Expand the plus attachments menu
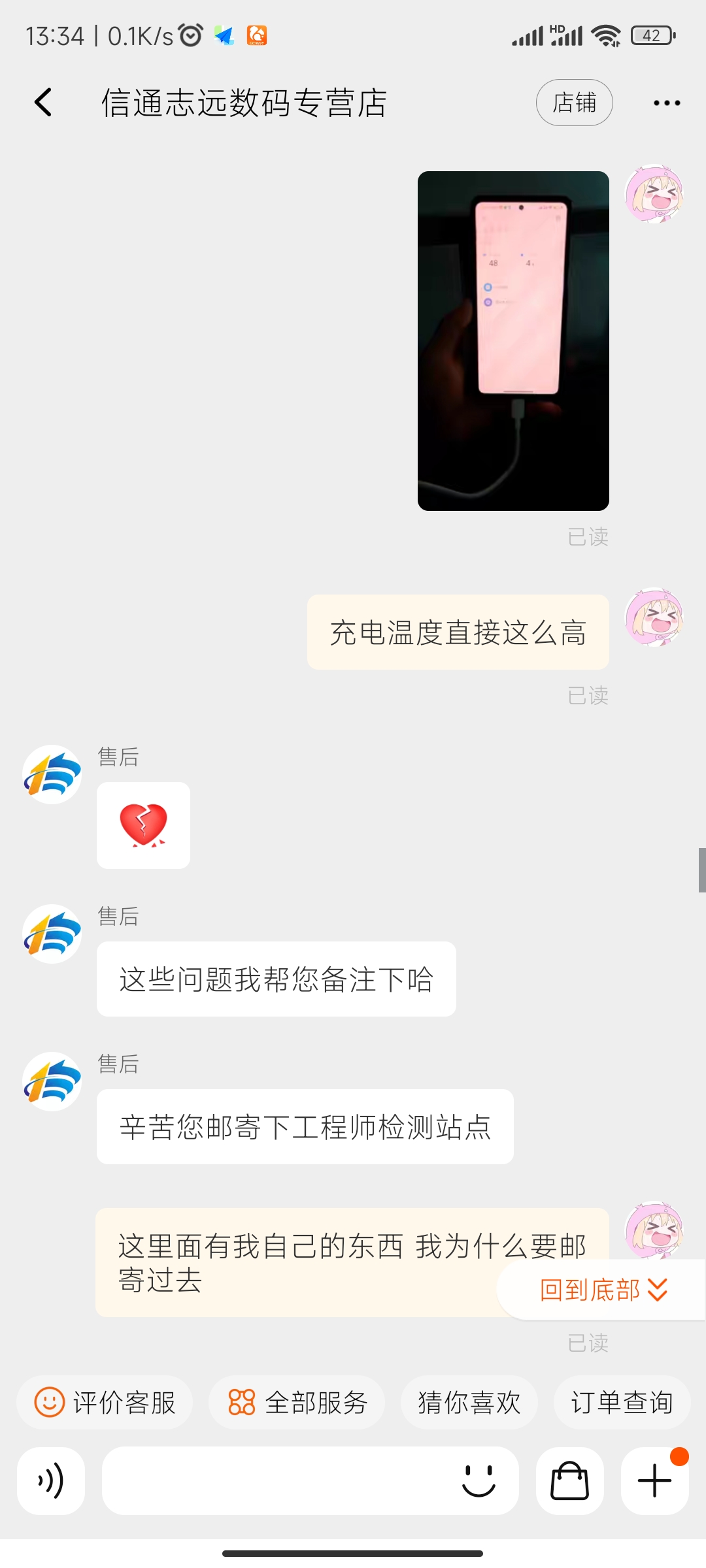 click(654, 1480)
